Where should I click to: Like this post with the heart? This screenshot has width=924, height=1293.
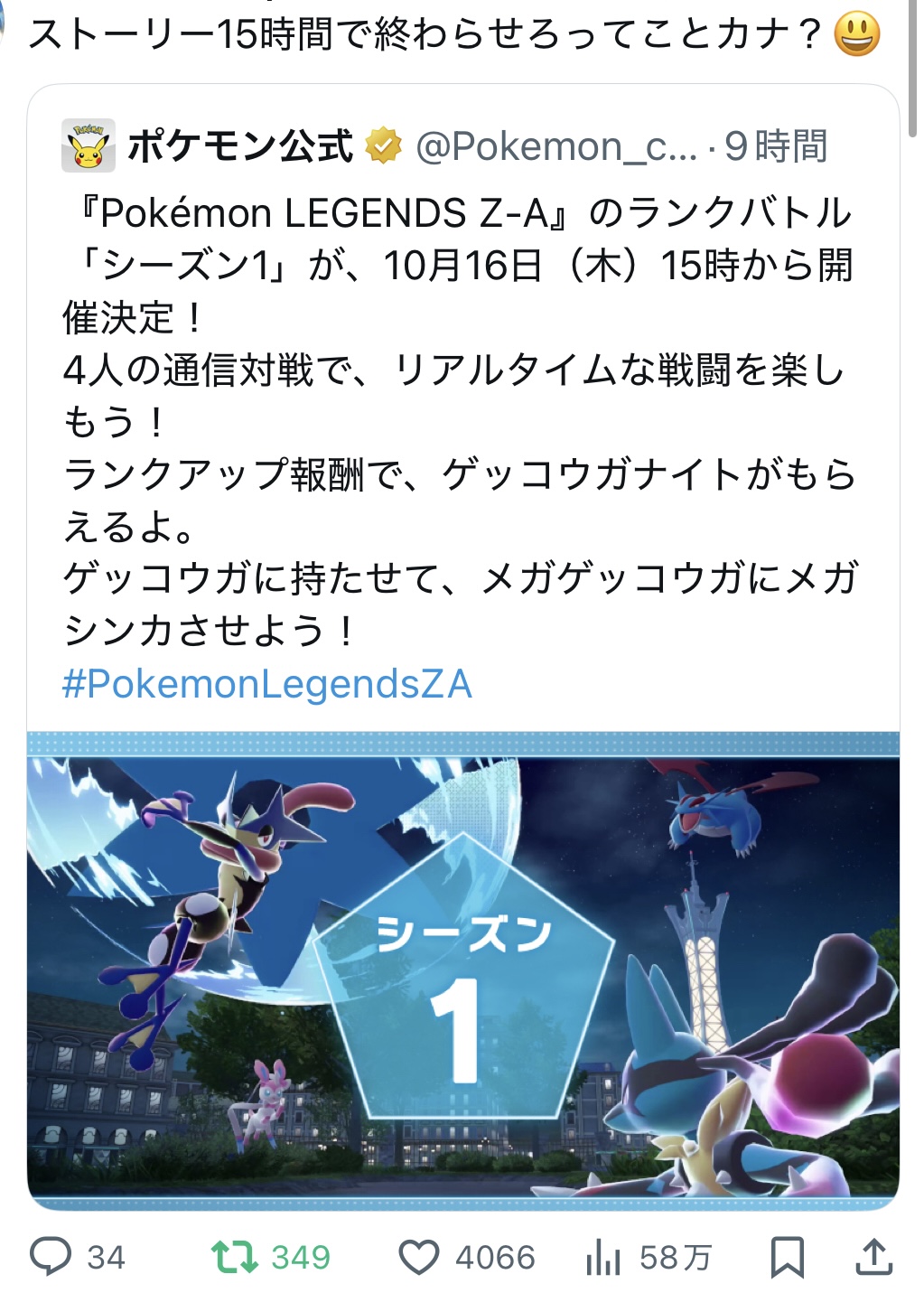pyautogui.click(x=419, y=1256)
